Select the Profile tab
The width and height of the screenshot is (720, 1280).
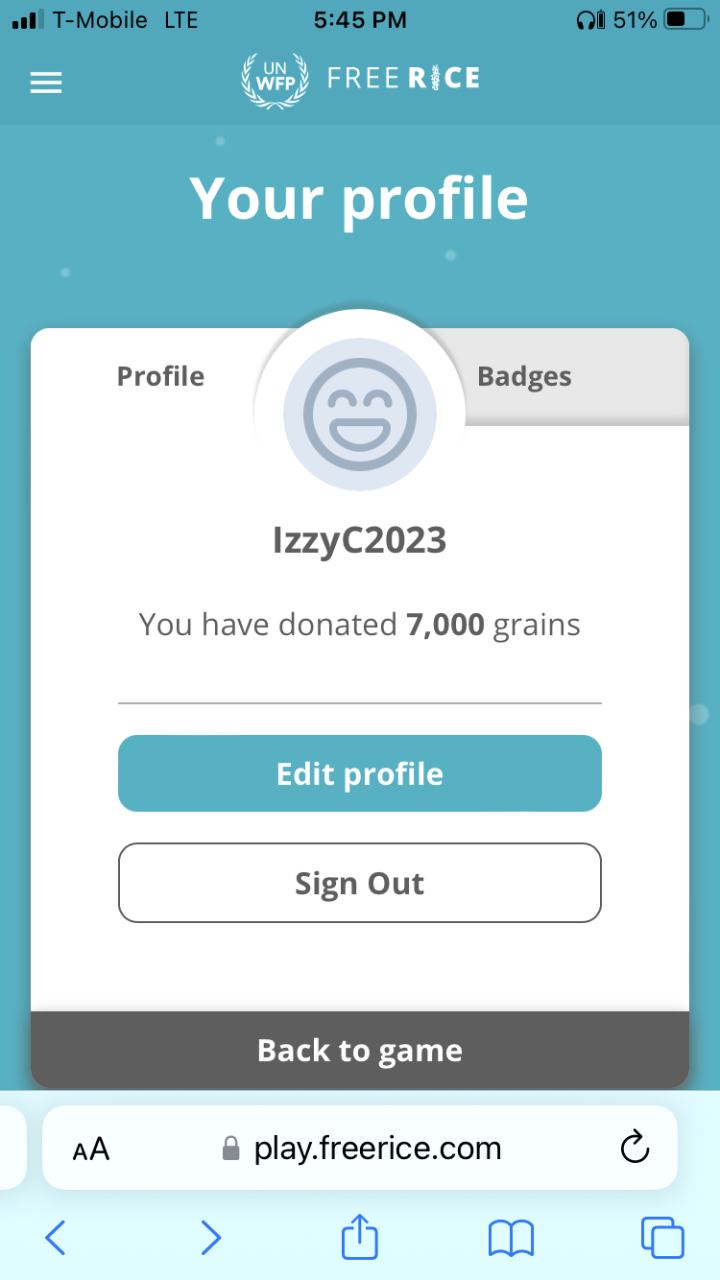click(x=161, y=377)
